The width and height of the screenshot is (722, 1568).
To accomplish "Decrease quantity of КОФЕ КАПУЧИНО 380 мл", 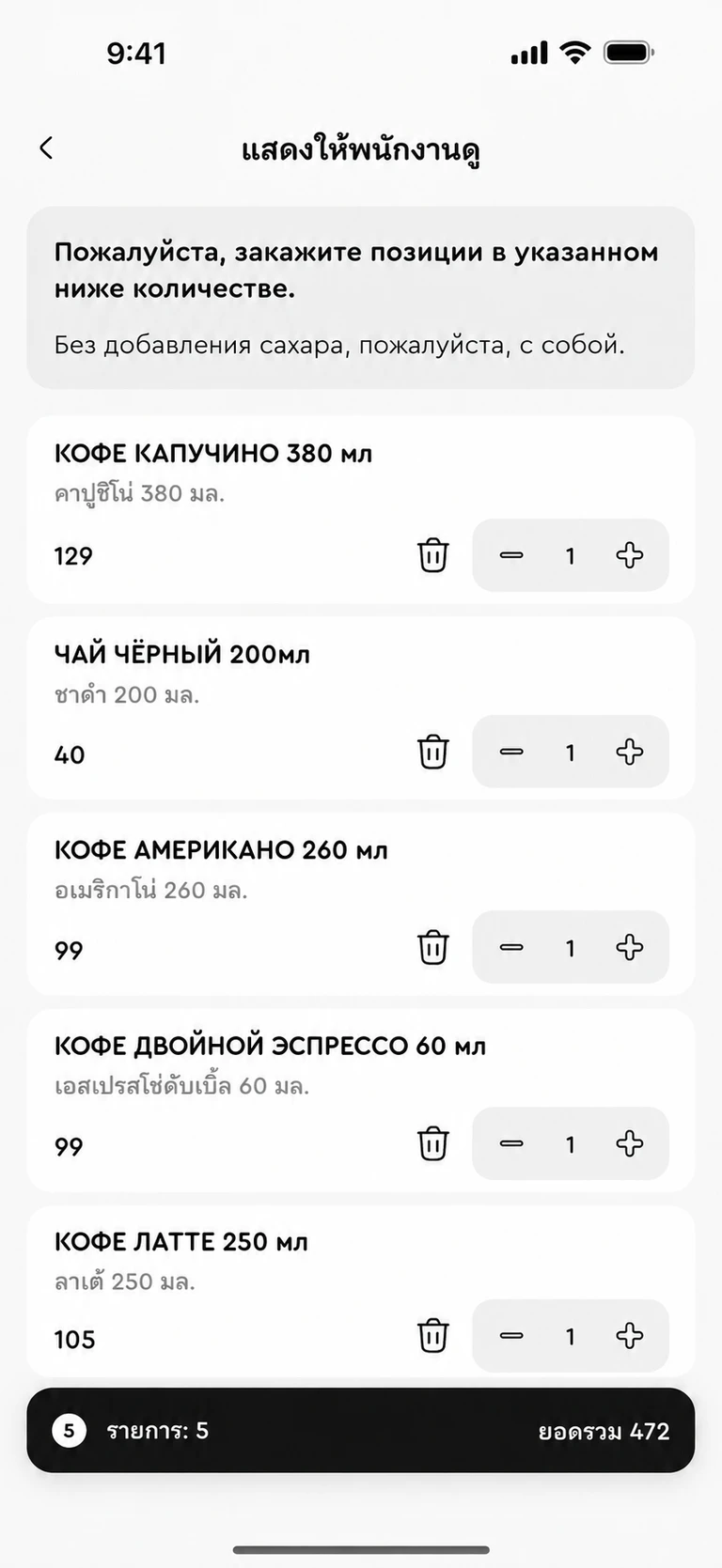I will (x=511, y=555).
